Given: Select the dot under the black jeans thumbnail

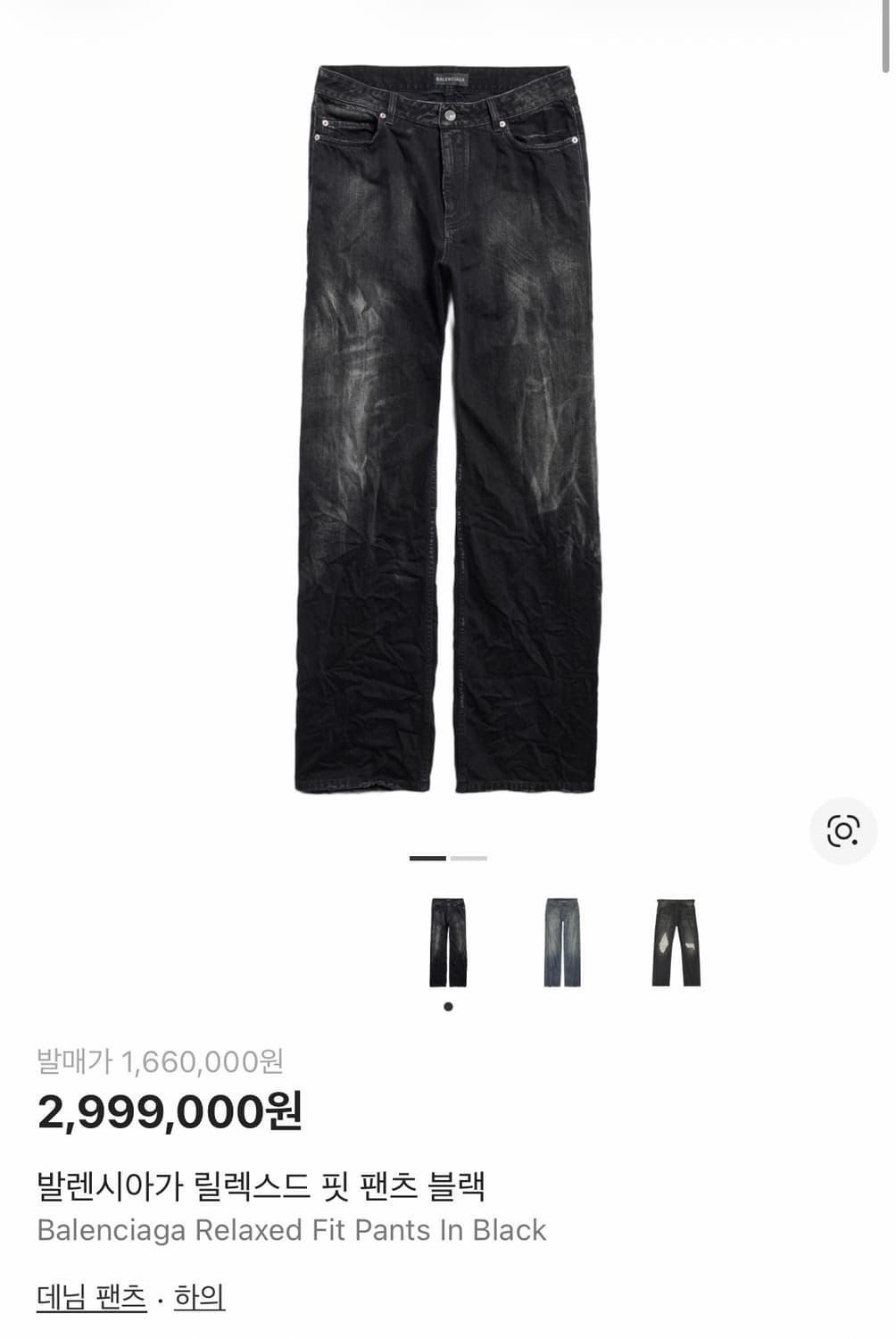Looking at the screenshot, I should coord(447,1005).
